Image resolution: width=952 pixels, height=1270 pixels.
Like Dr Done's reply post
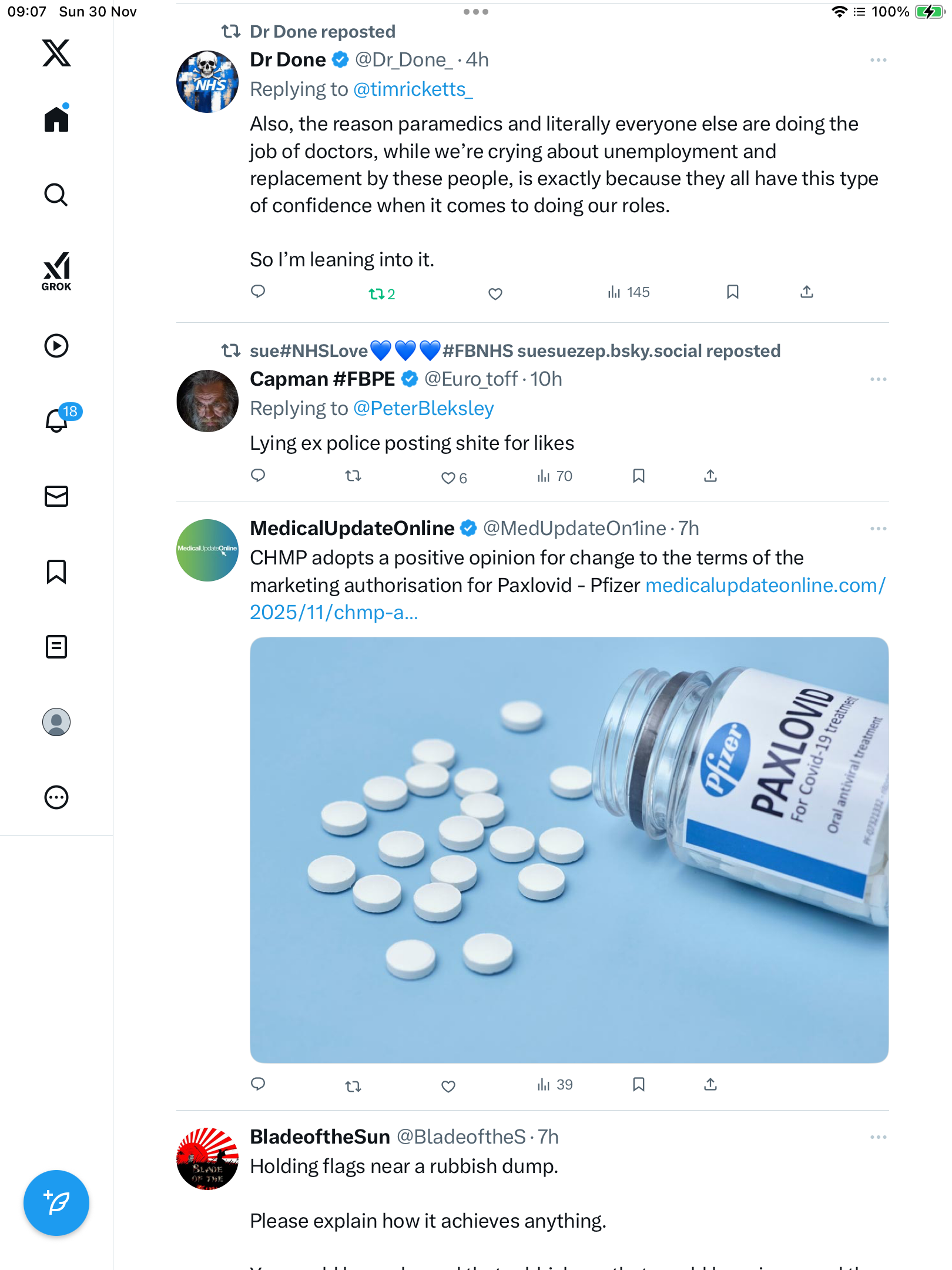pyautogui.click(x=495, y=293)
